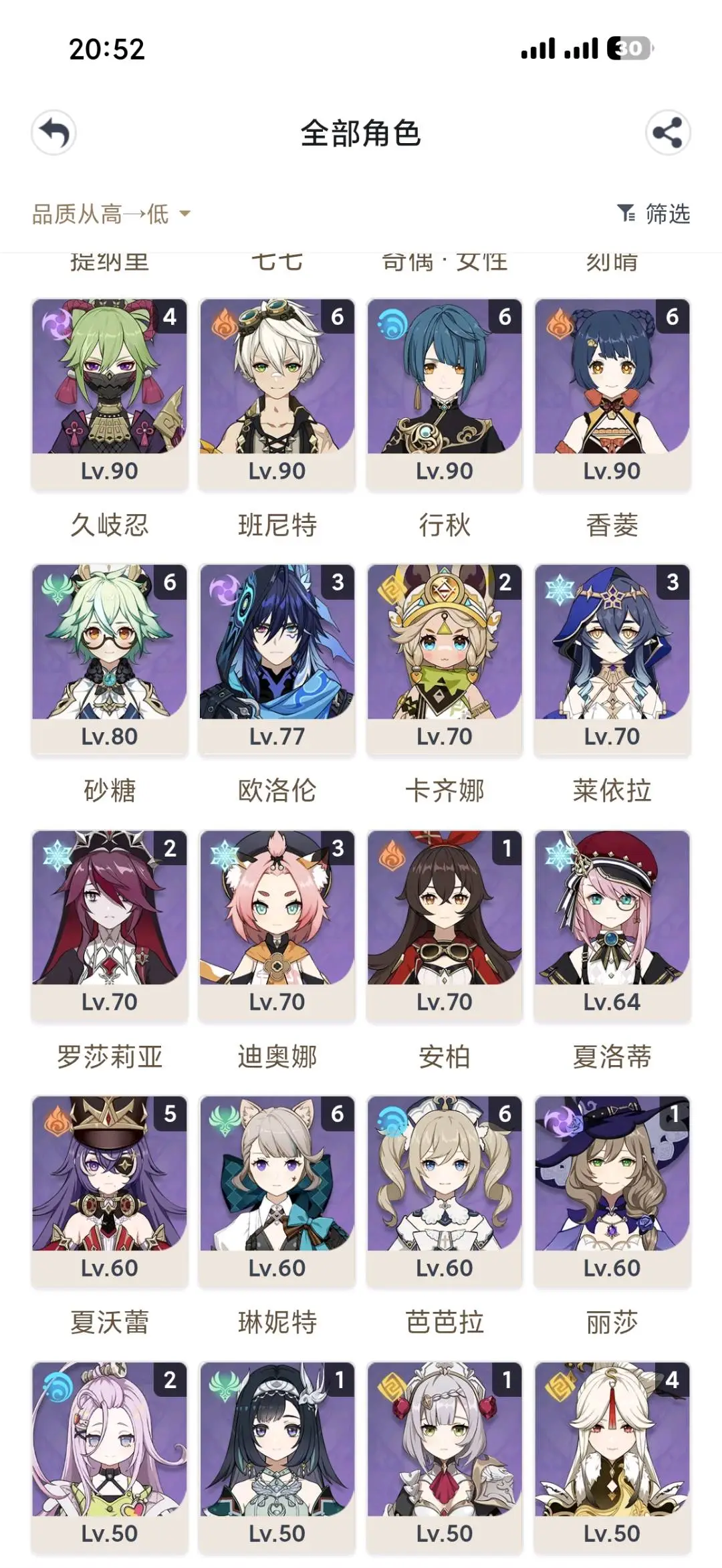722x1568 pixels.
Task: Open the 筛选 filter
Action: (x=653, y=214)
